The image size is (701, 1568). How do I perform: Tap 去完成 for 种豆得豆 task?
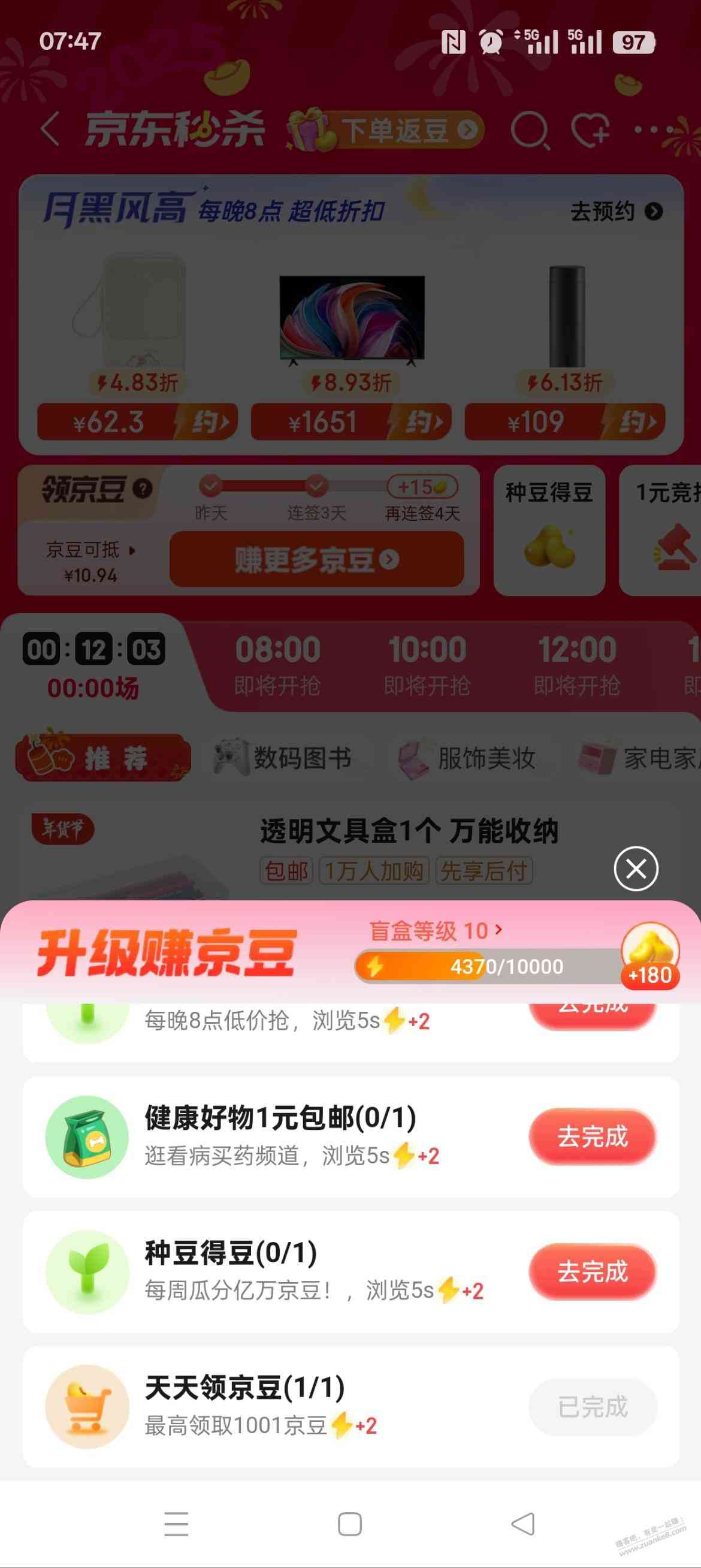tap(592, 1271)
